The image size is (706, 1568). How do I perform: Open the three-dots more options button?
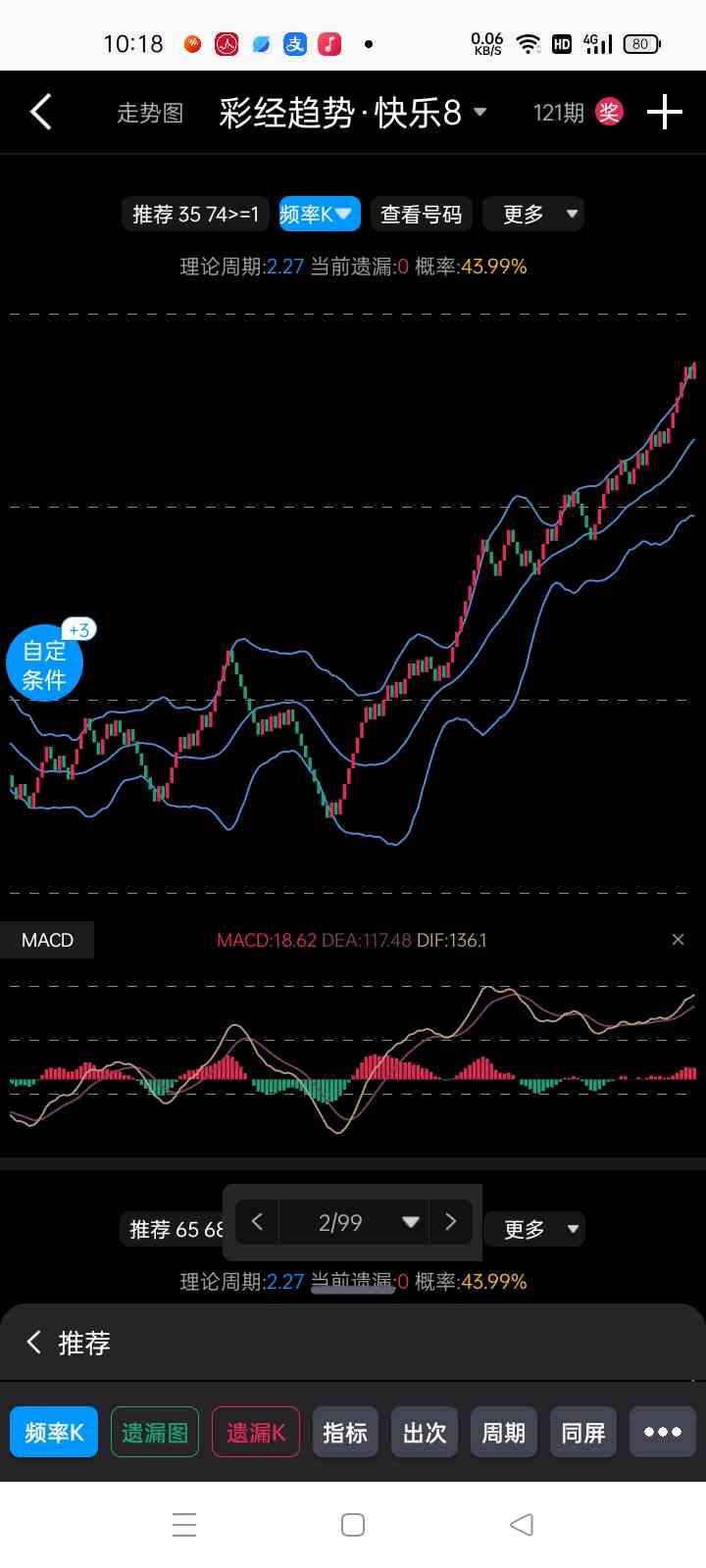[663, 1433]
